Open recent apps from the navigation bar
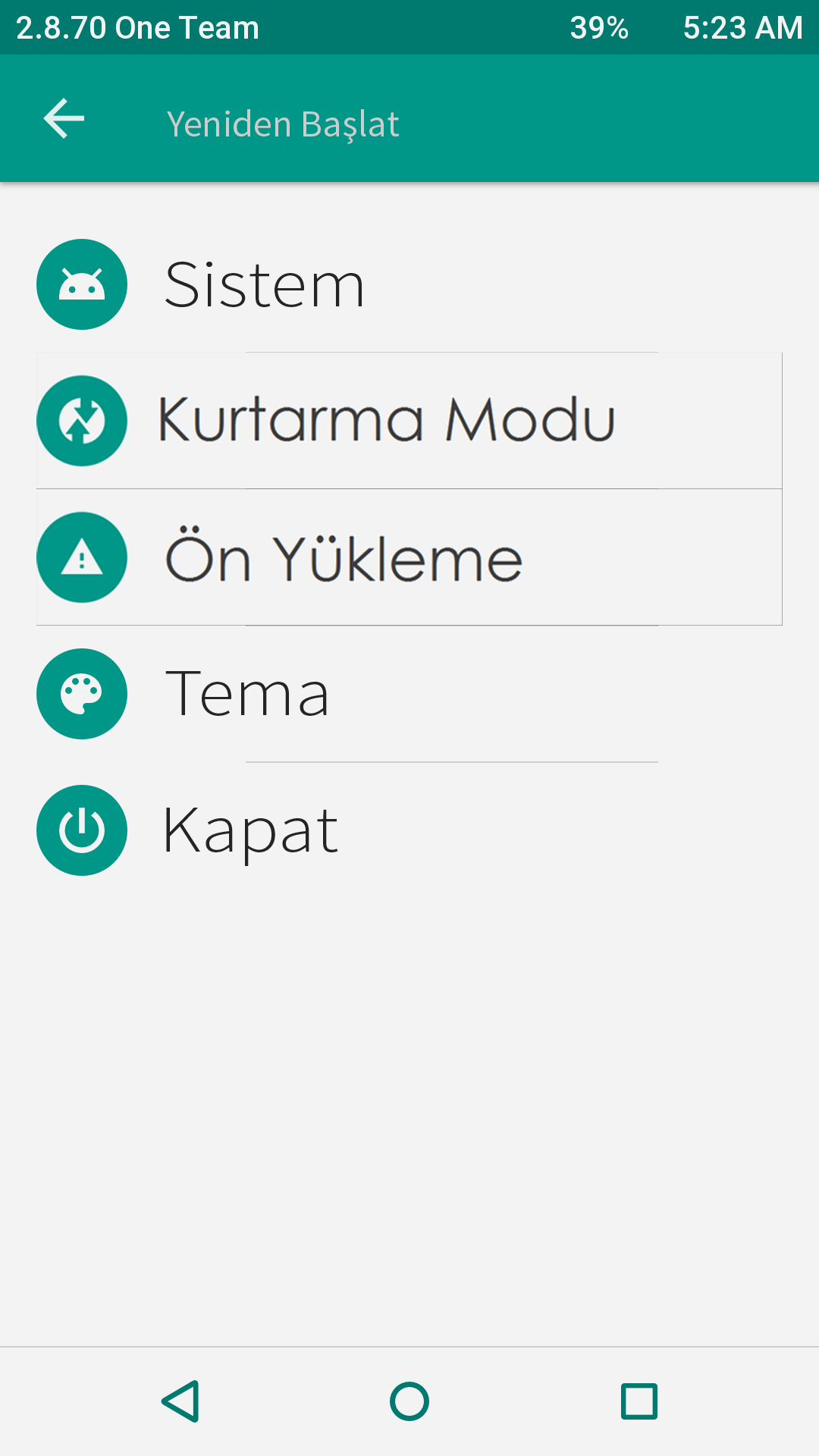This screenshot has width=819, height=1456. tap(639, 1401)
